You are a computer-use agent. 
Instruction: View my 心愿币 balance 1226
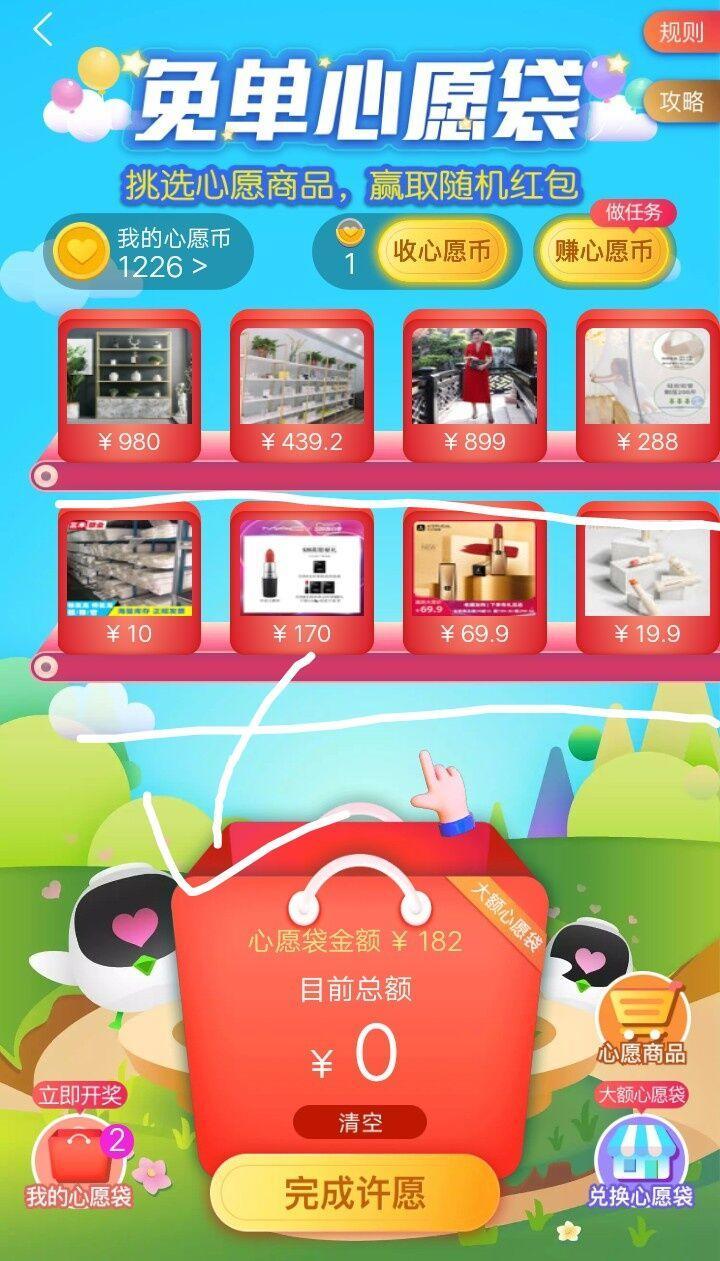(x=148, y=252)
